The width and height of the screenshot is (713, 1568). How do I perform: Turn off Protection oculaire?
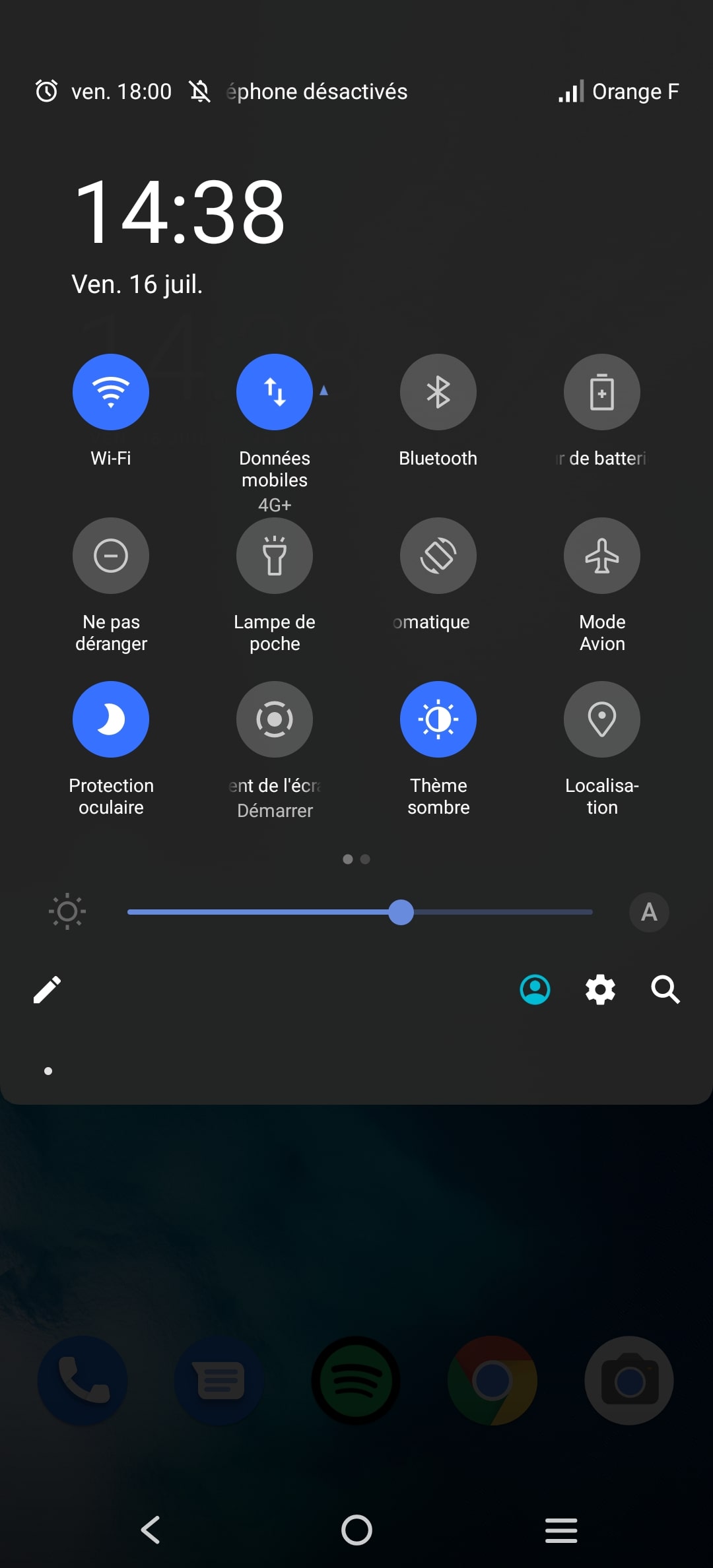click(111, 719)
